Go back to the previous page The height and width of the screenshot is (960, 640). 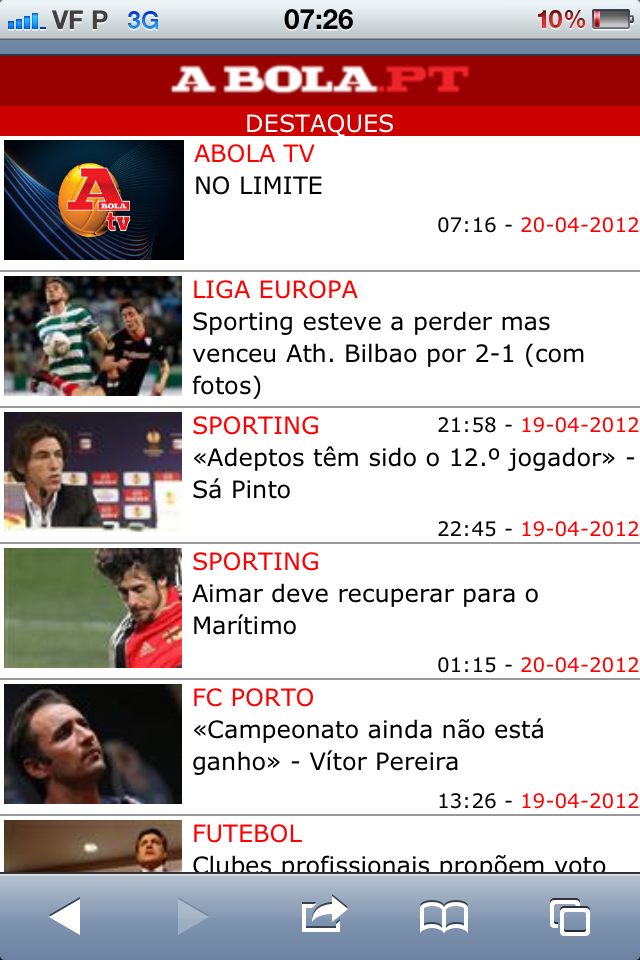click(x=65, y=916)
